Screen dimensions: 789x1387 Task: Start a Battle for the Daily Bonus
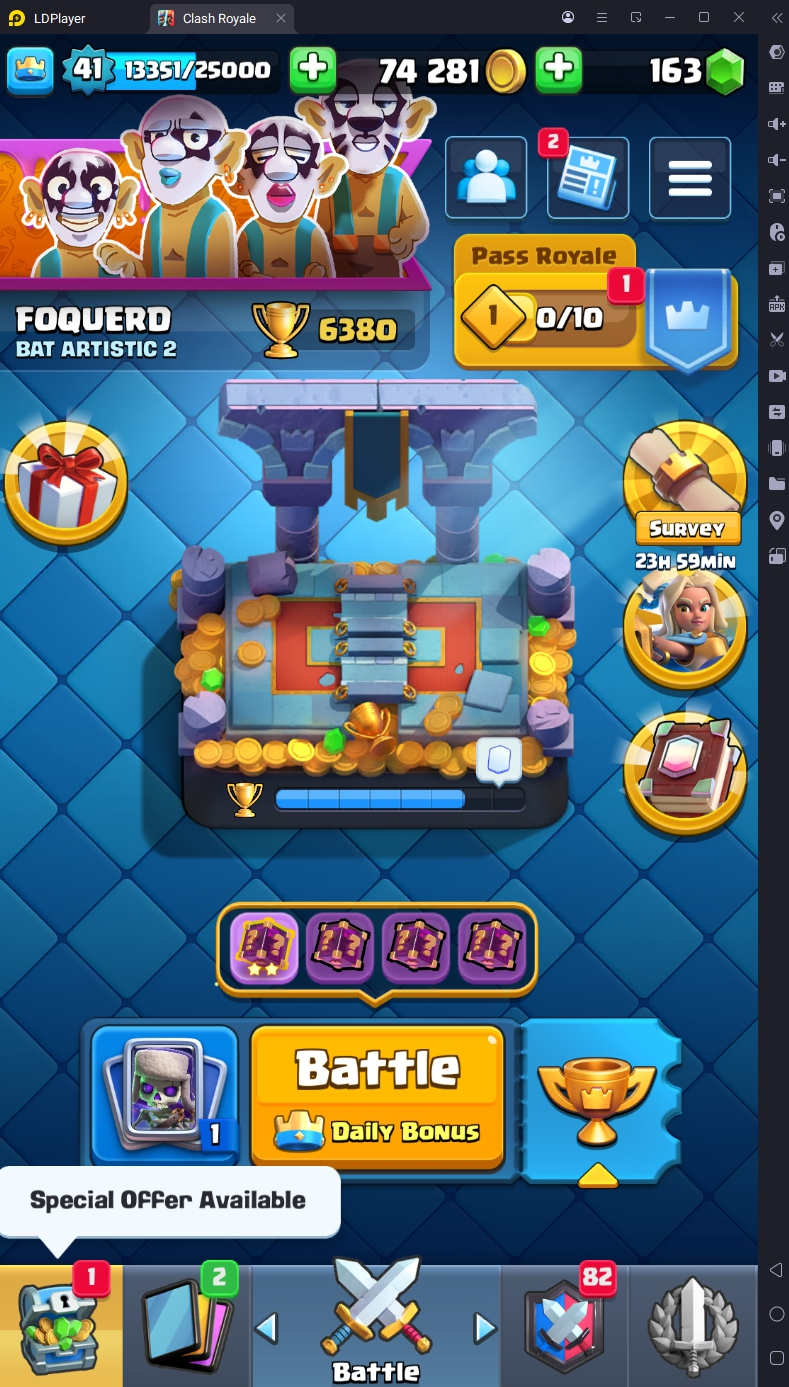(x=377, y=1095)
